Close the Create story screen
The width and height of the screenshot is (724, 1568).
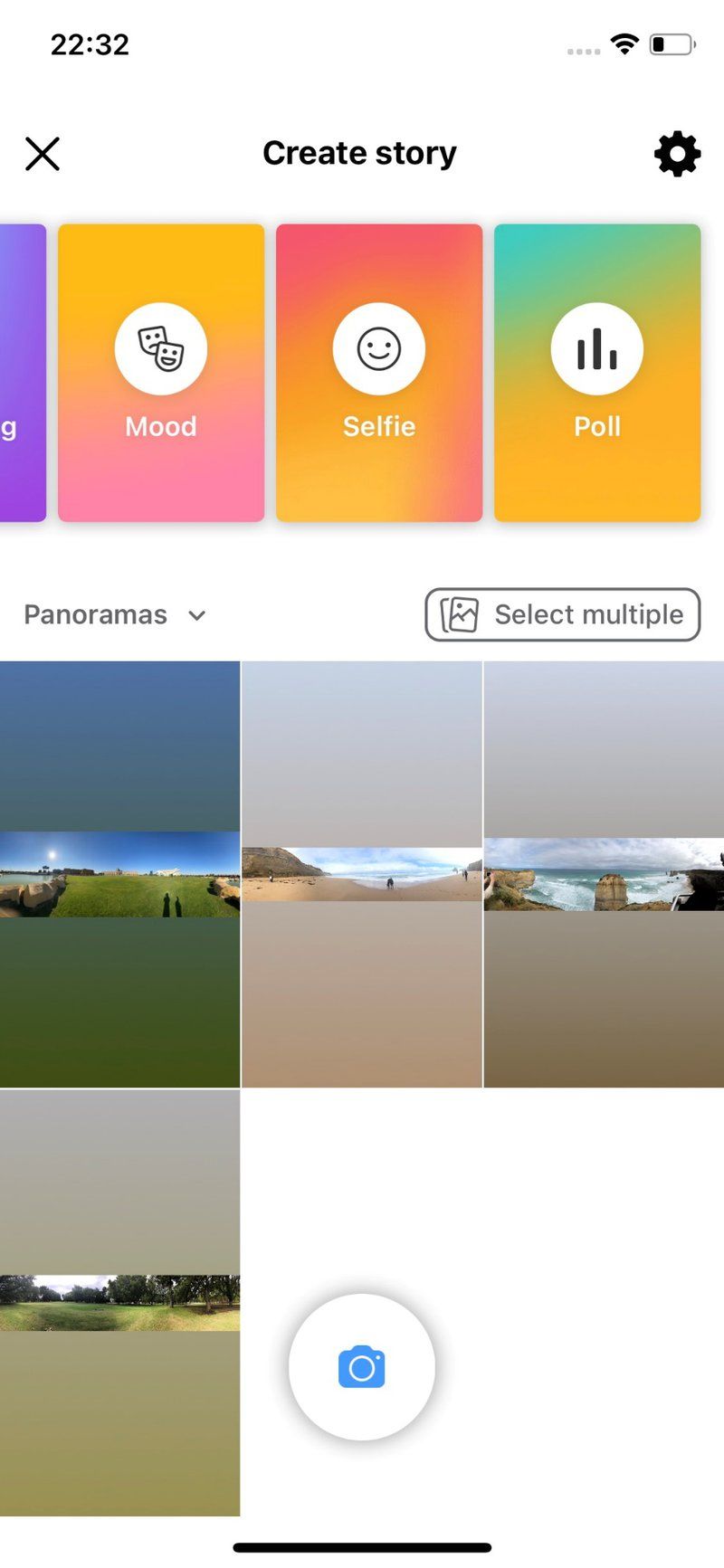click(43, 154)
